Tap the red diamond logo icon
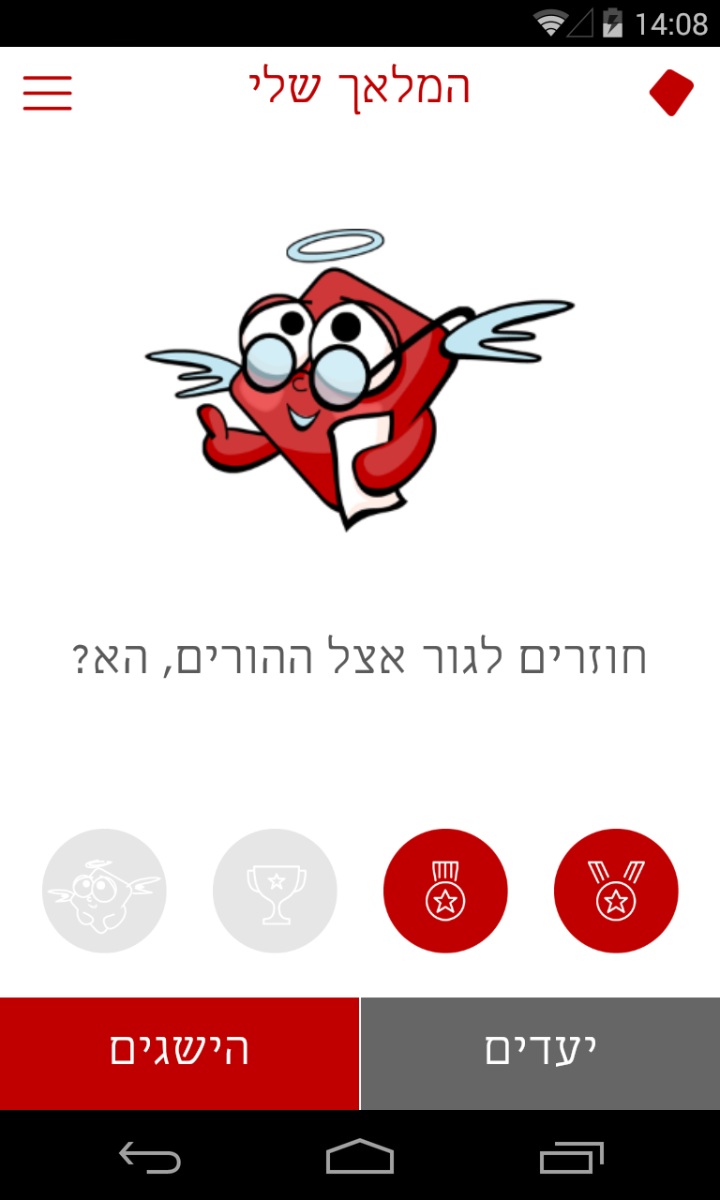 671,93
